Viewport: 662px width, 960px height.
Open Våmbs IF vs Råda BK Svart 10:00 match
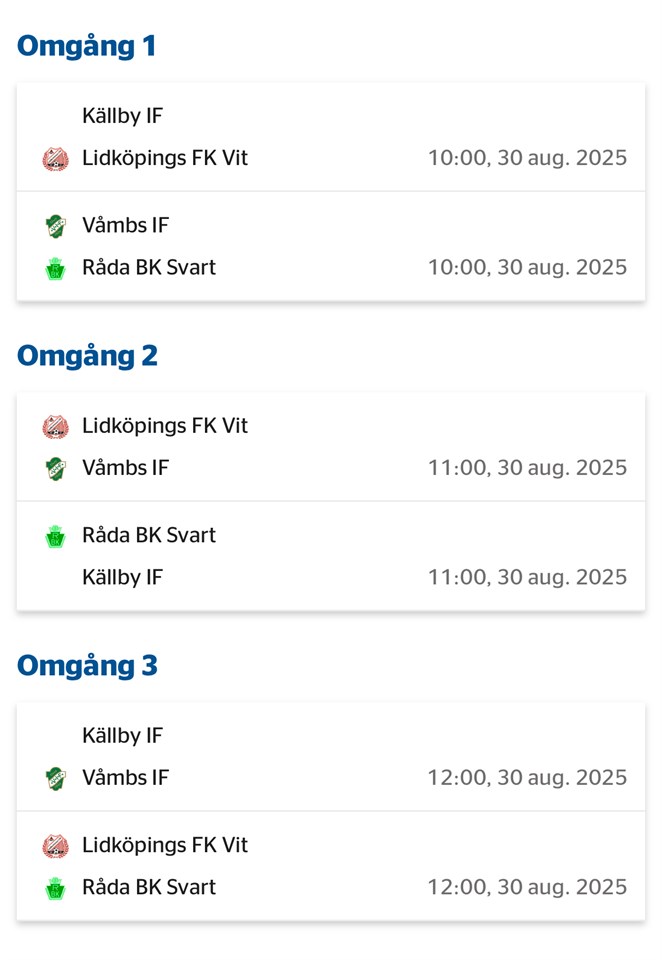pos(330,246)
